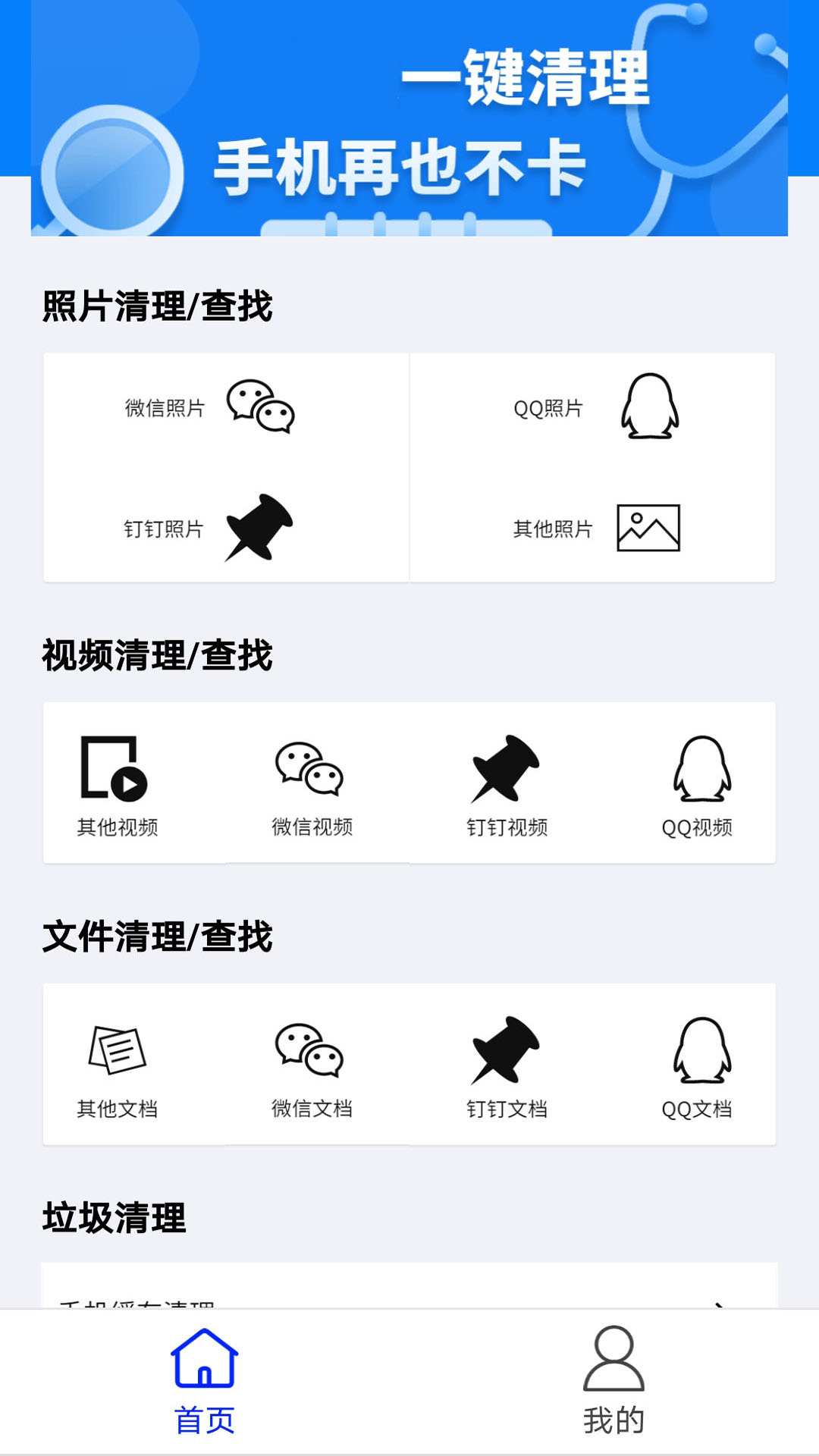Click the 微信照片 label
The width and height of the screenshot is (819, 1456).
pyautogui.click(x=163, y=407)
